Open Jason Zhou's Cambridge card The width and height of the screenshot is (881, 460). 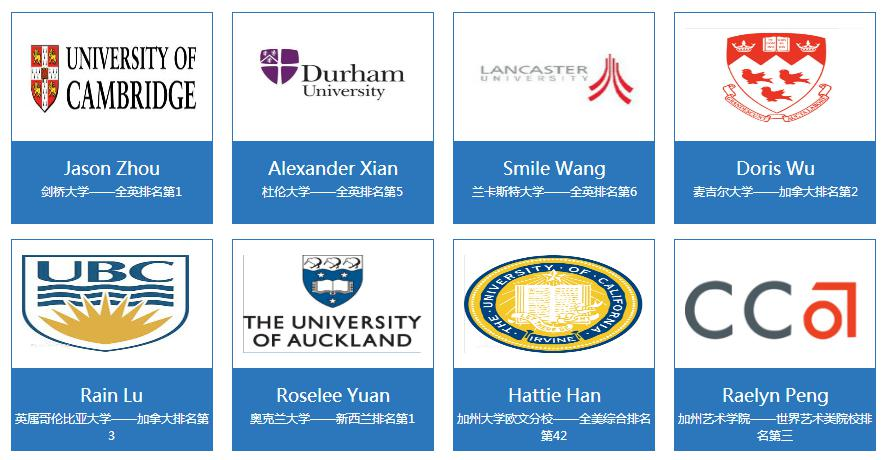tap(112, 118)
